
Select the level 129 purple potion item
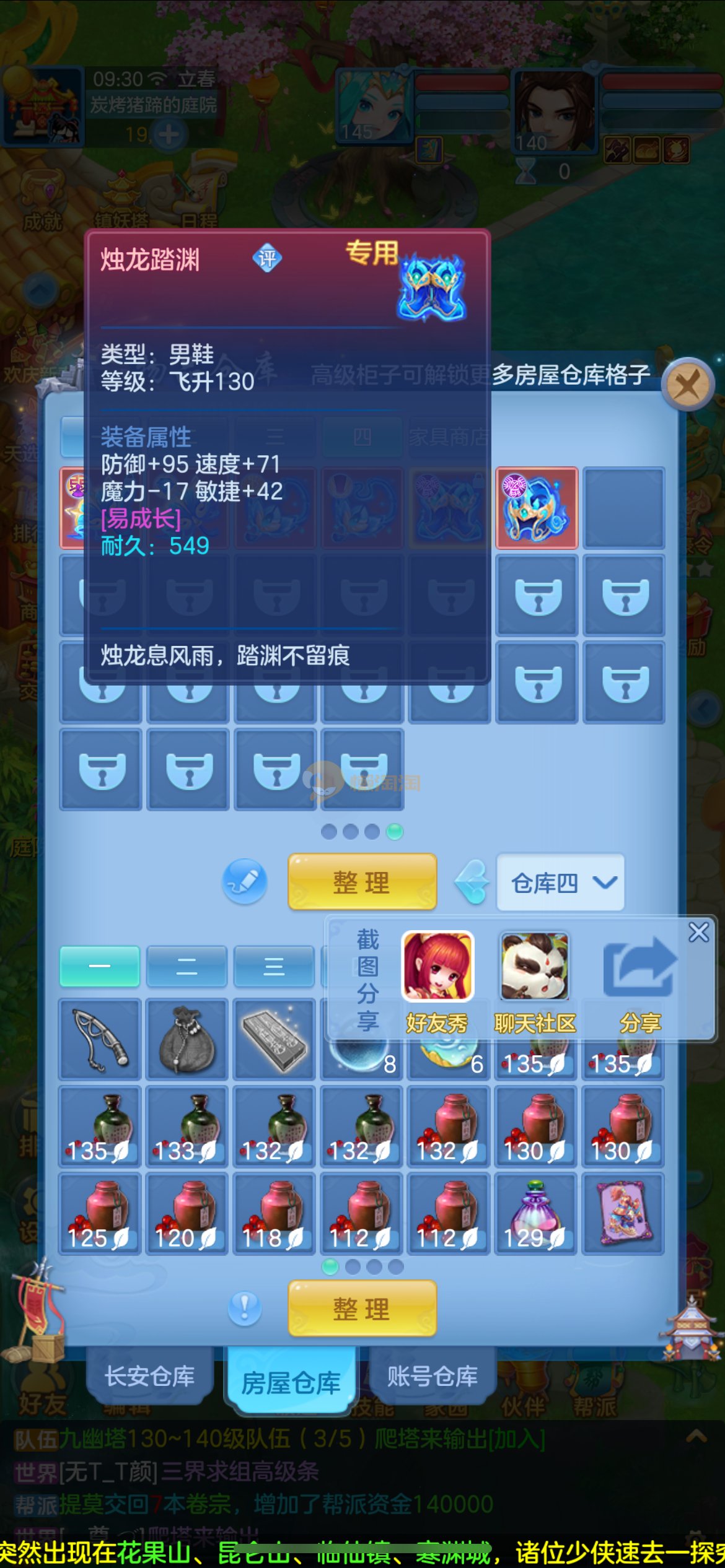coord(535,1214)
